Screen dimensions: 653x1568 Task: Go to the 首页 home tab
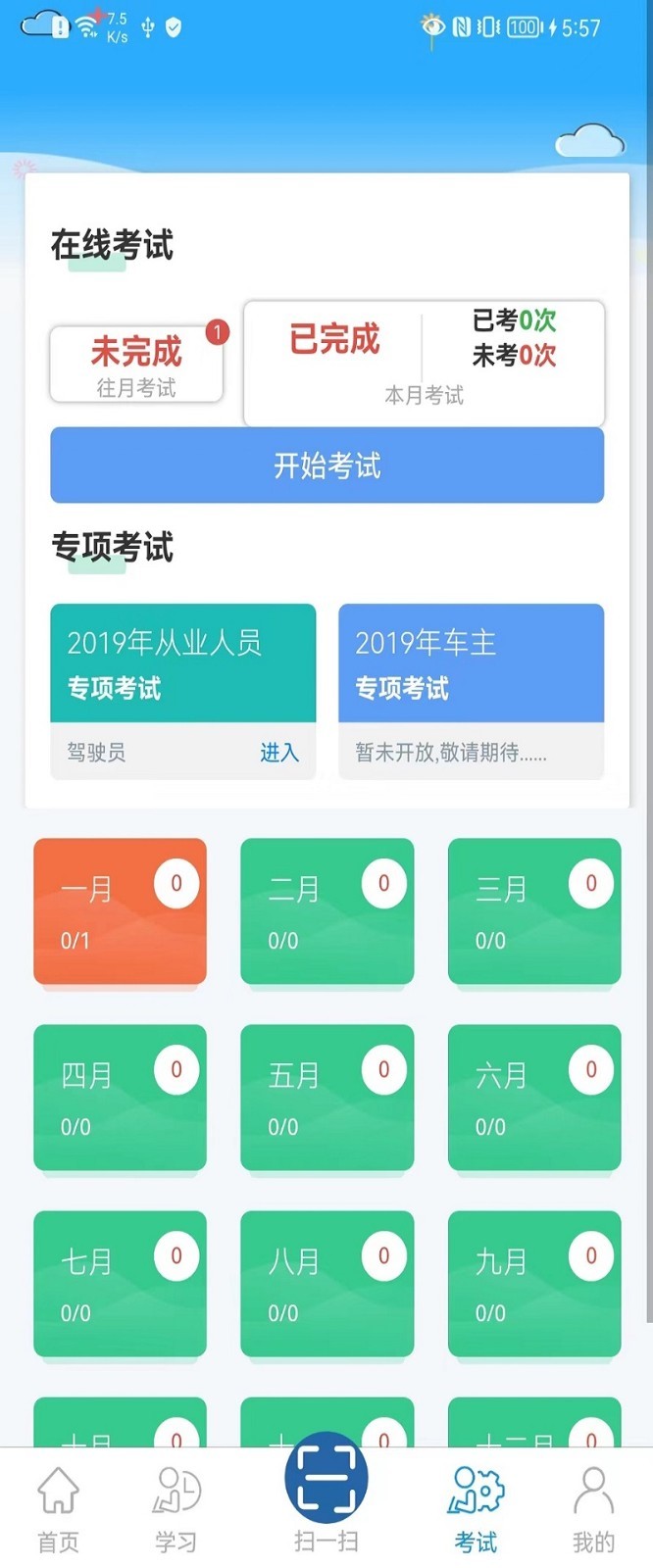(x=58, y=1509)
